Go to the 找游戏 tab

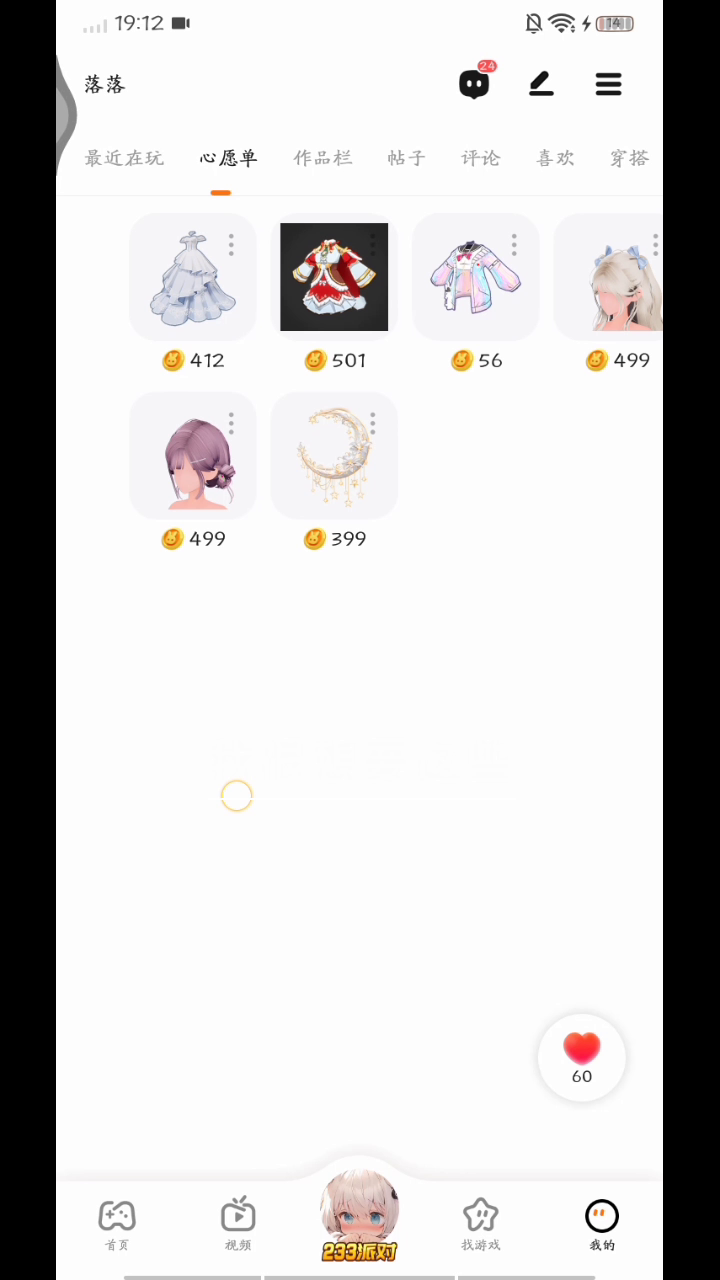[x=480, y=1225]
